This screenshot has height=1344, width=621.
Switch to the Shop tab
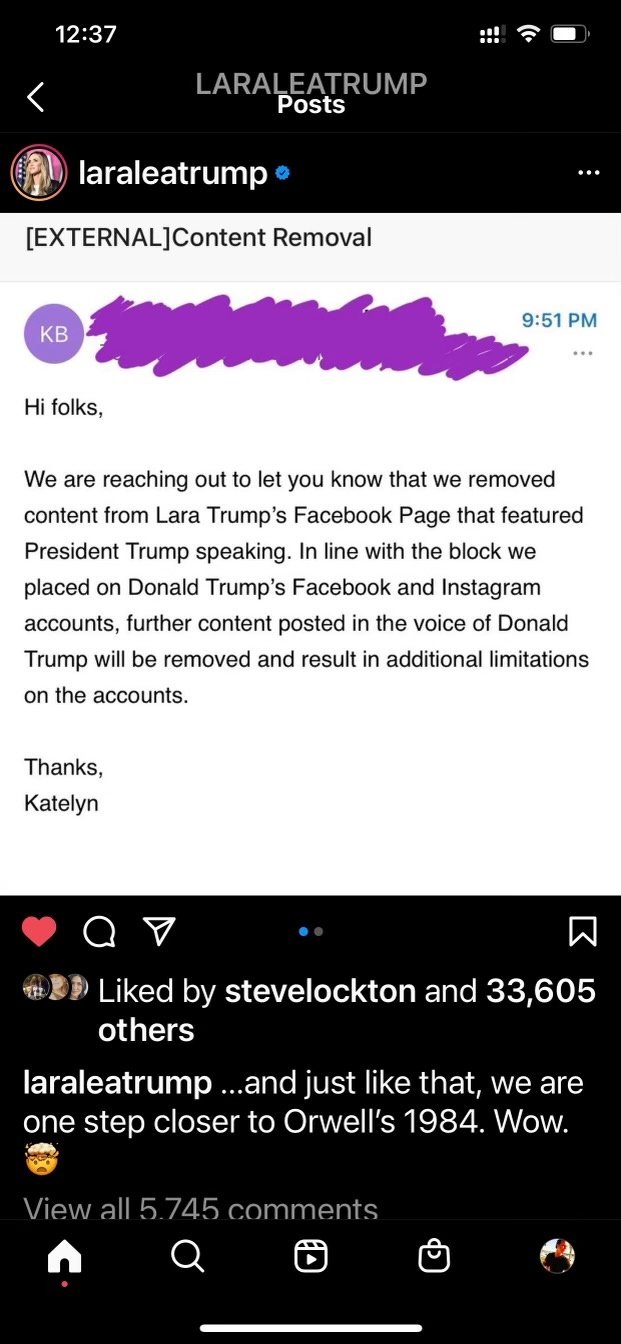(434, 1256)
